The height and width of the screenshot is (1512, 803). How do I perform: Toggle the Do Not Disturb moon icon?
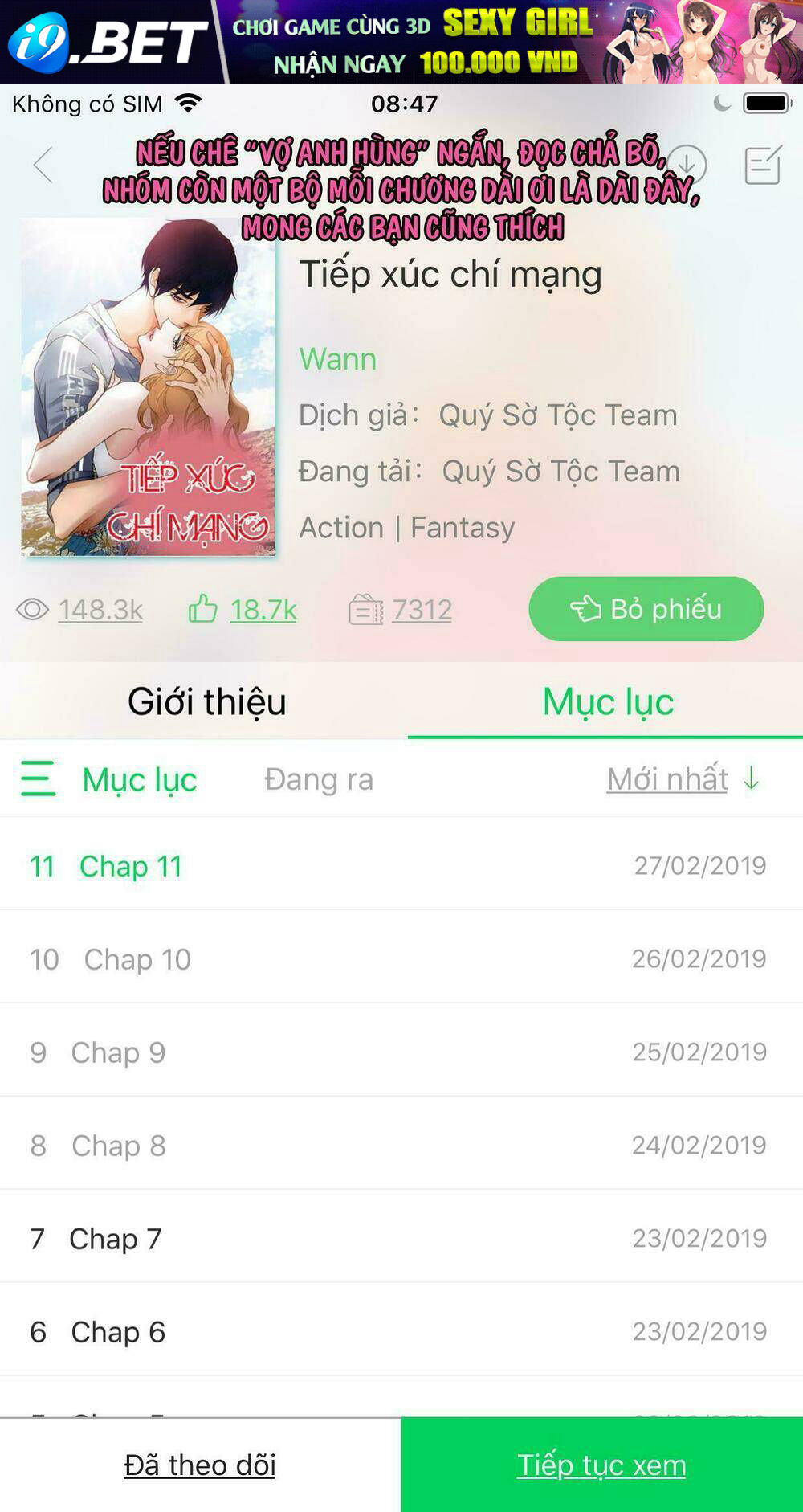(721, 103)
